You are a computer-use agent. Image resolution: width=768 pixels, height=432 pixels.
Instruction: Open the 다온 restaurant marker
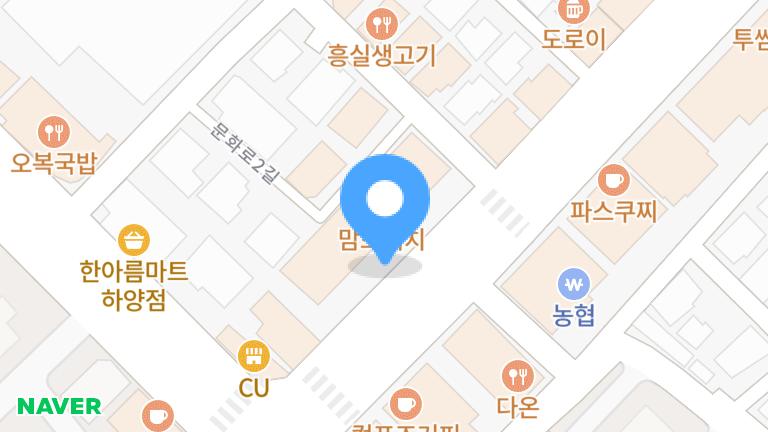tap(517, 376)
